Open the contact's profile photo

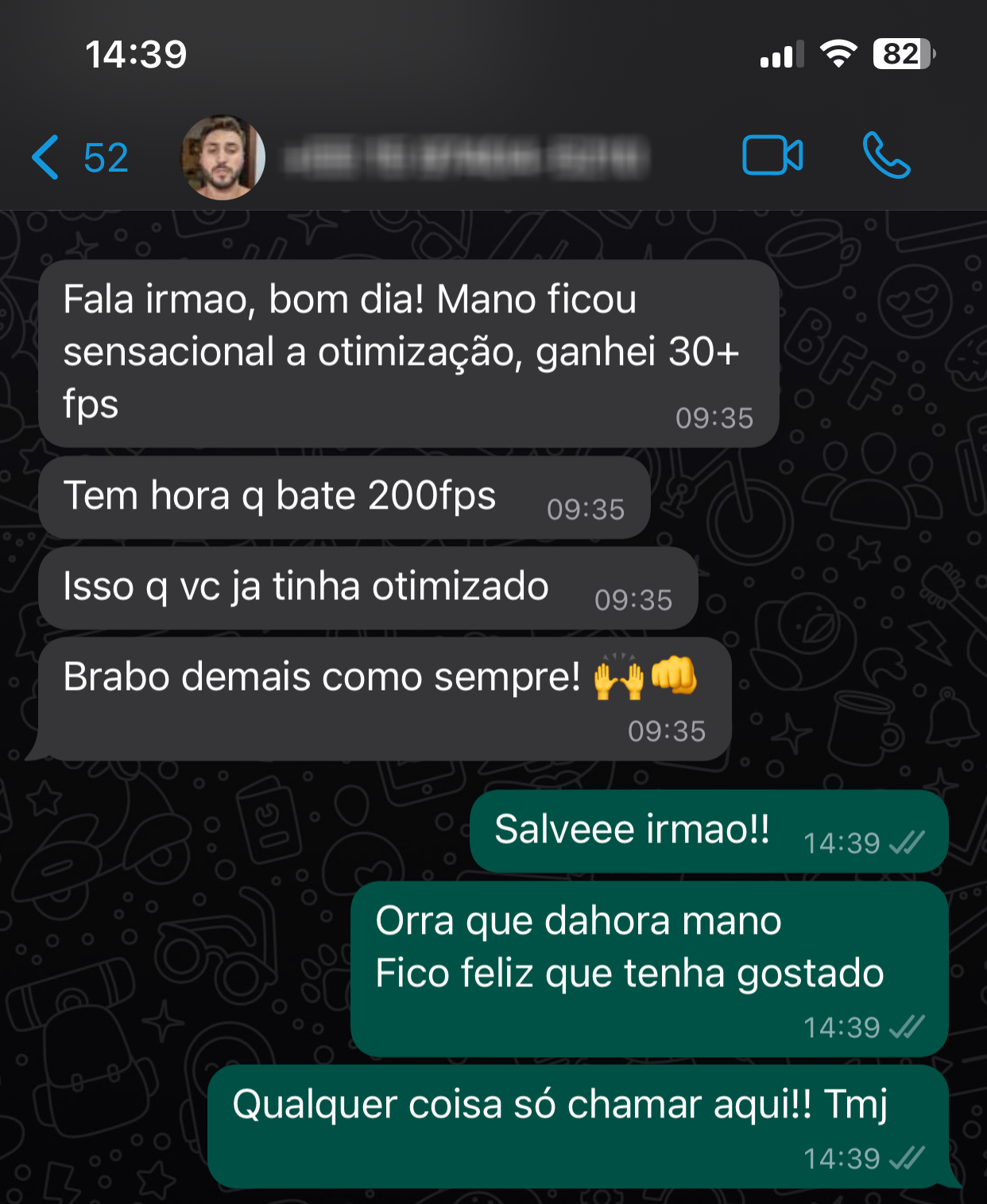[223, 157]
